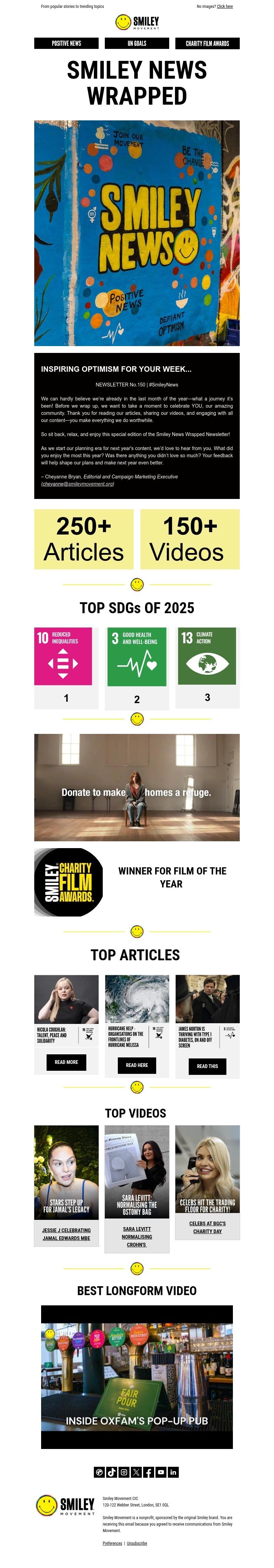Open Smiley's TikTok profile
Image resolution: width=274 pixels, height=1568 pixels.
(x=112, y=1472)
